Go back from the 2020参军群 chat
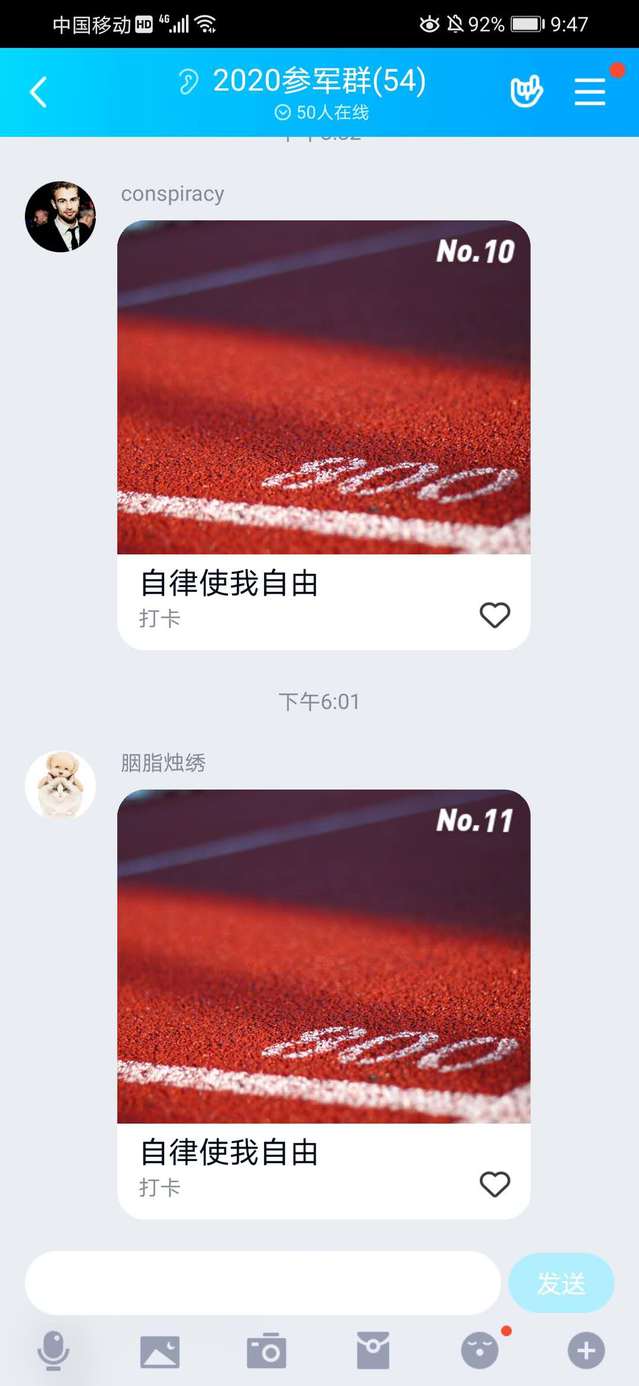 coord(38,92)
